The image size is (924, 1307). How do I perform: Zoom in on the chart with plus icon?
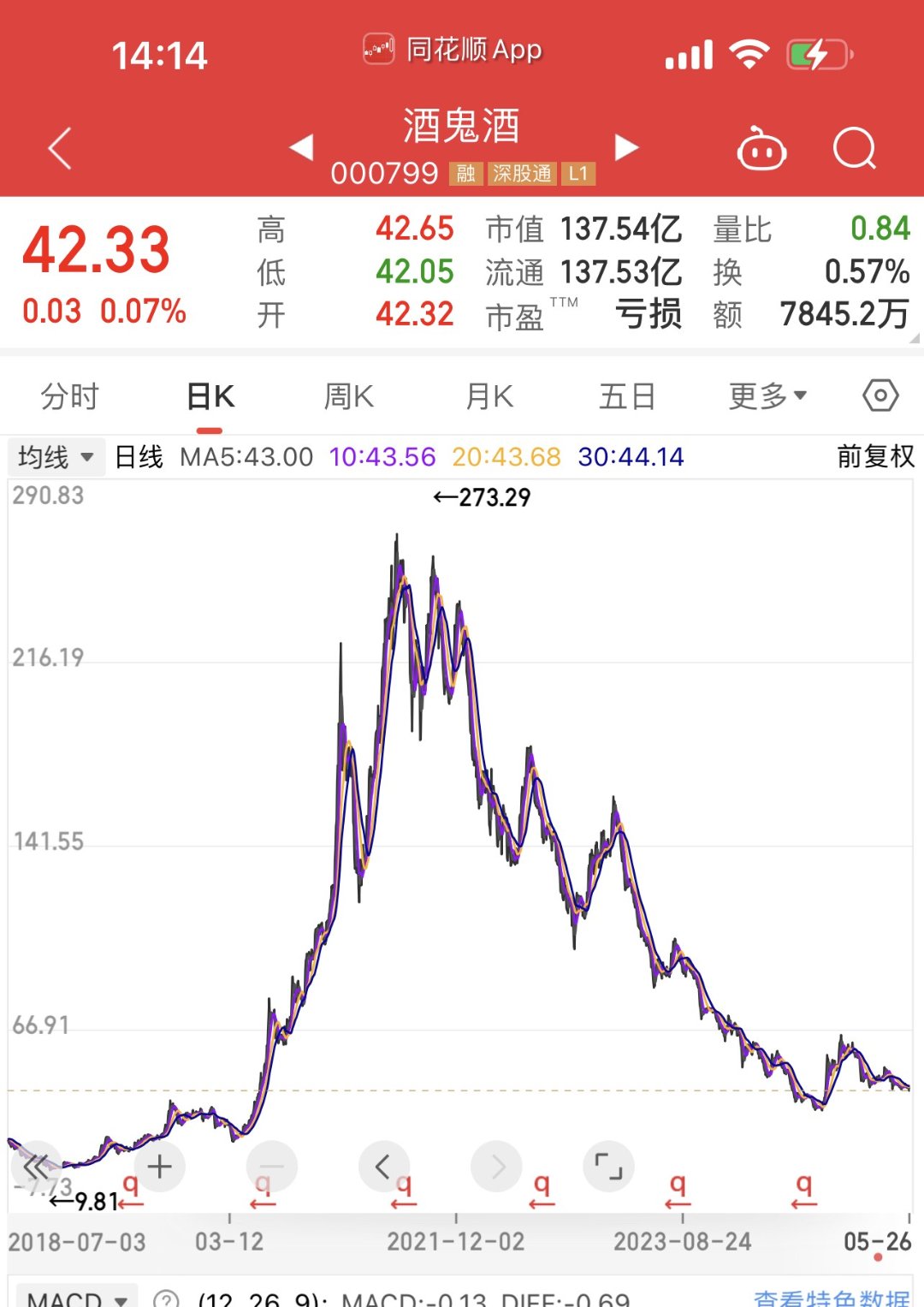pos(158,1166)
